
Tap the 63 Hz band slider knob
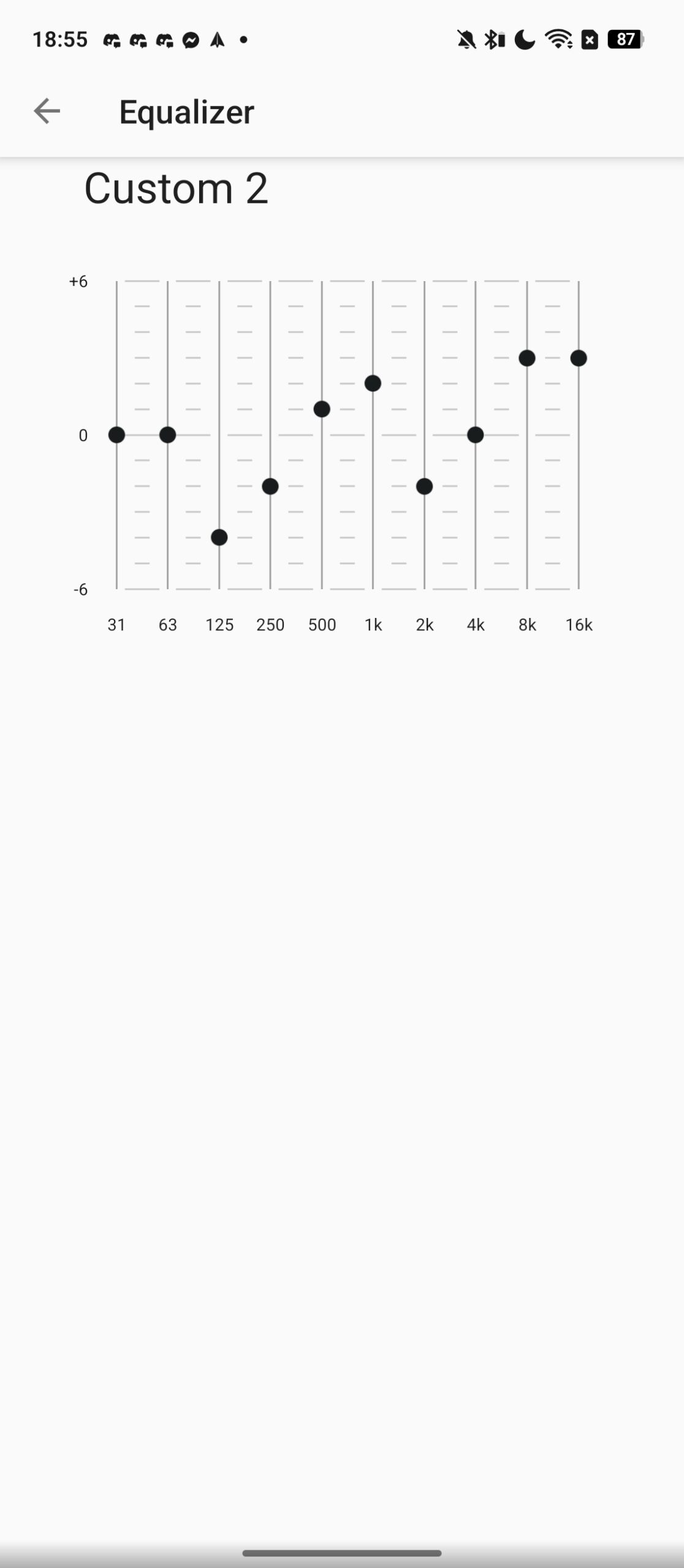click(x=168, y=435)
